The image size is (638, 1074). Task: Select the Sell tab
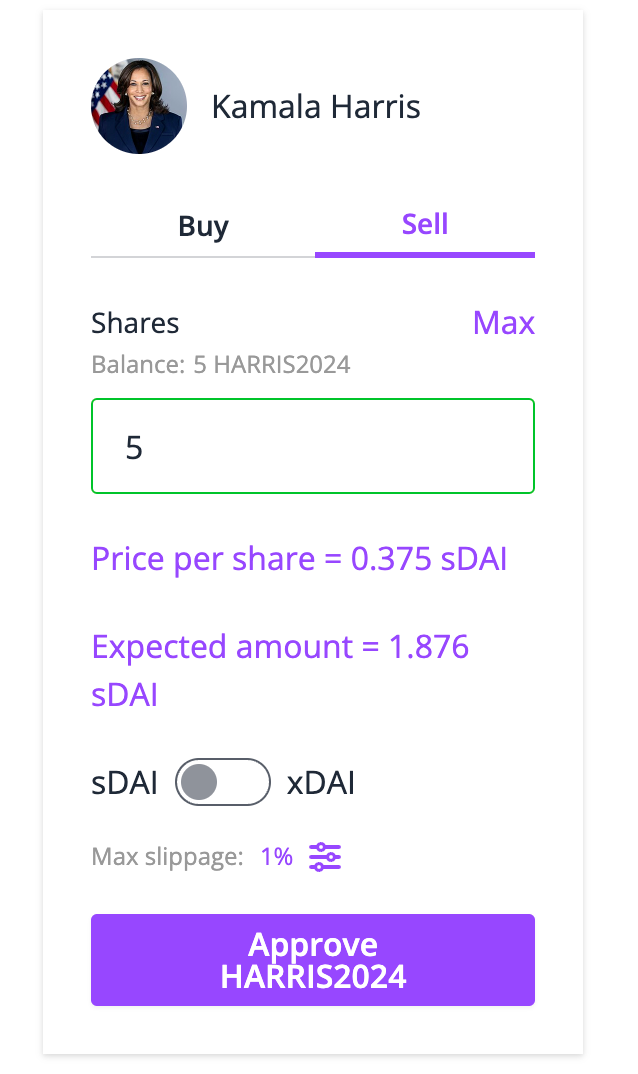[x=424, y=225]
